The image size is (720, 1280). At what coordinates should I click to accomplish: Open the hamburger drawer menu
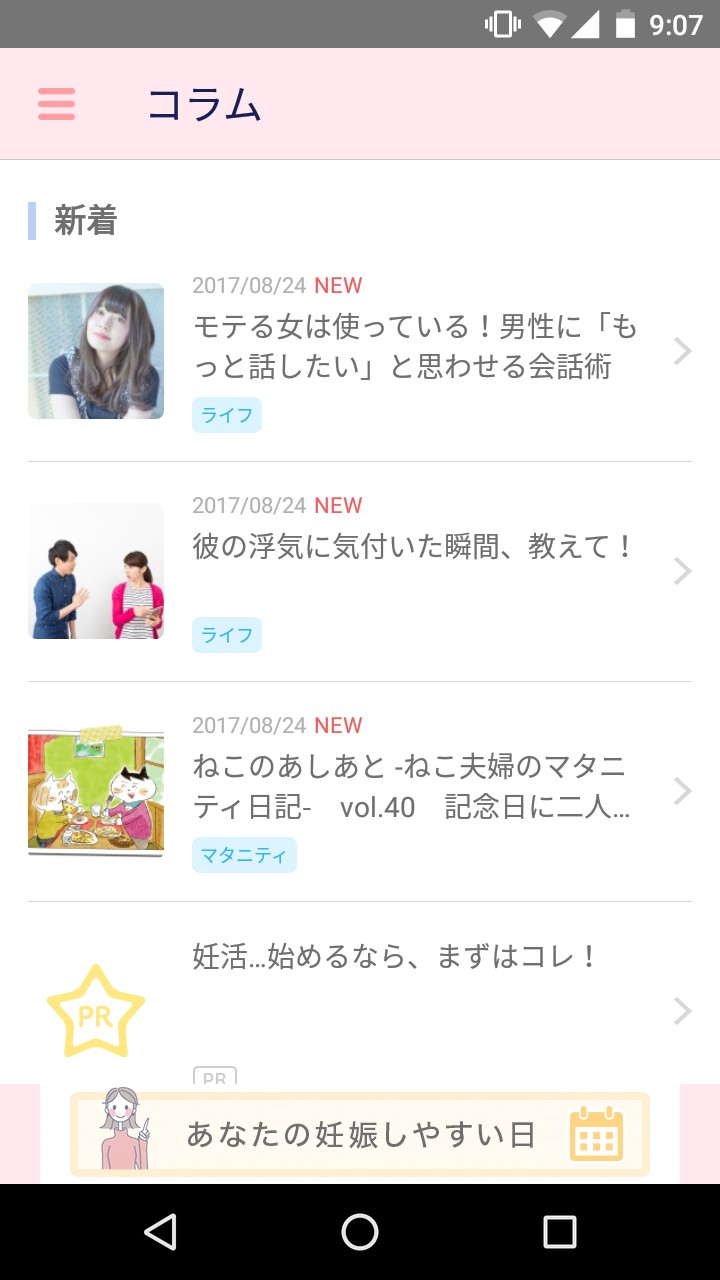[x=57, y=104]
